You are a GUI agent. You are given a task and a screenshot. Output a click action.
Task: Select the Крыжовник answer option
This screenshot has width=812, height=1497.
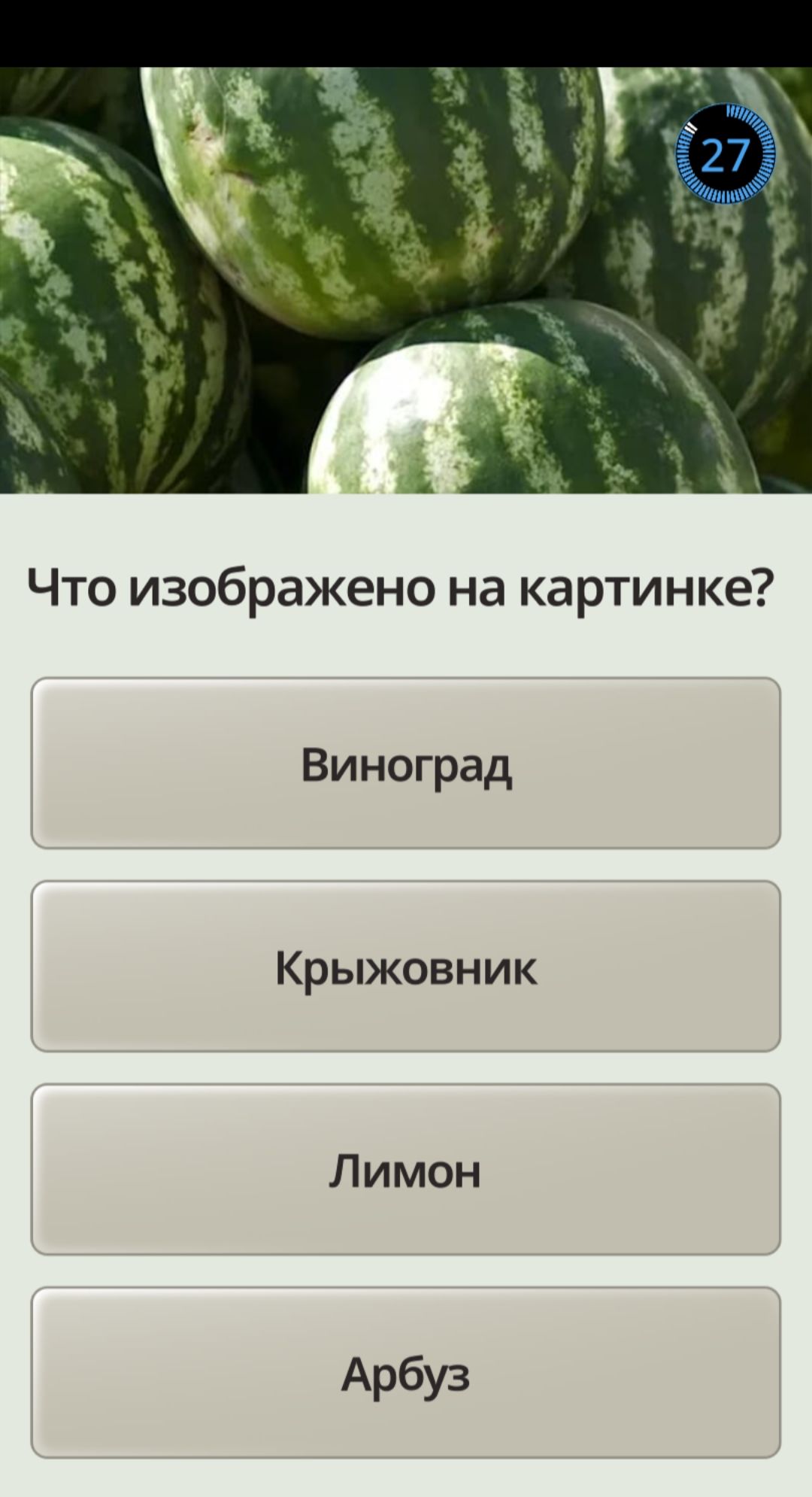406,966
